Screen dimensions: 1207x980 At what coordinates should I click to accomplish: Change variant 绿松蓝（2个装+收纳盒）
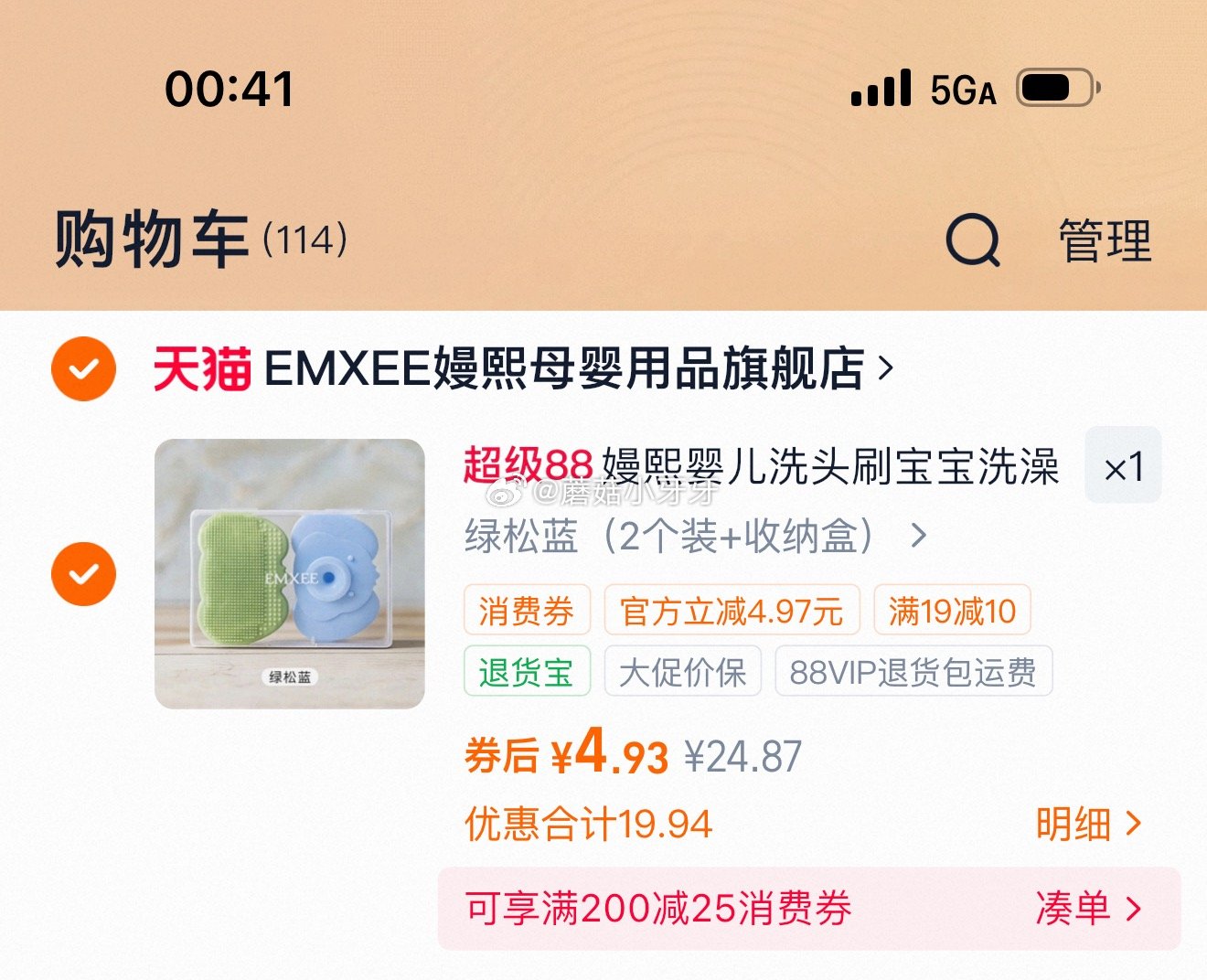coord(695,537)
